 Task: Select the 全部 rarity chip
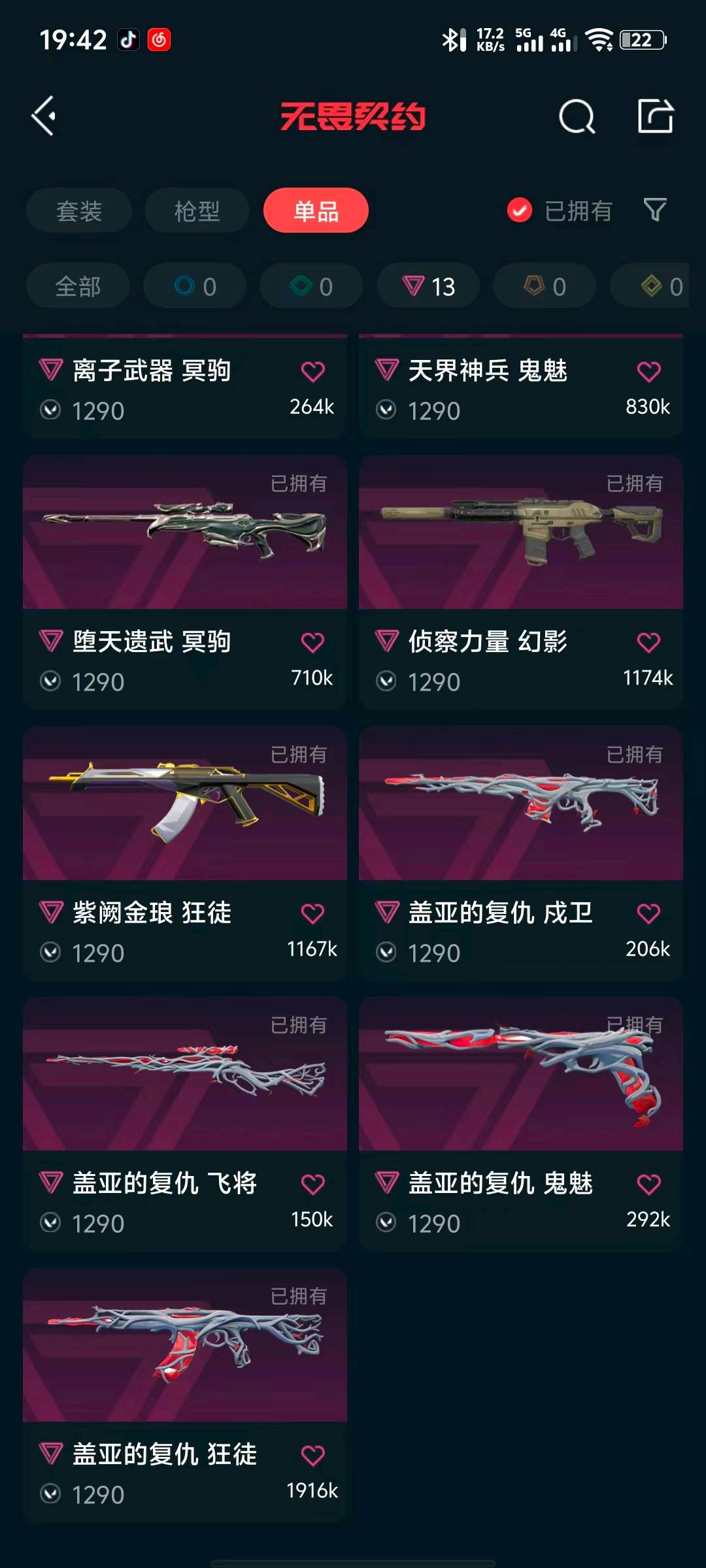click(x=78, y=286)
